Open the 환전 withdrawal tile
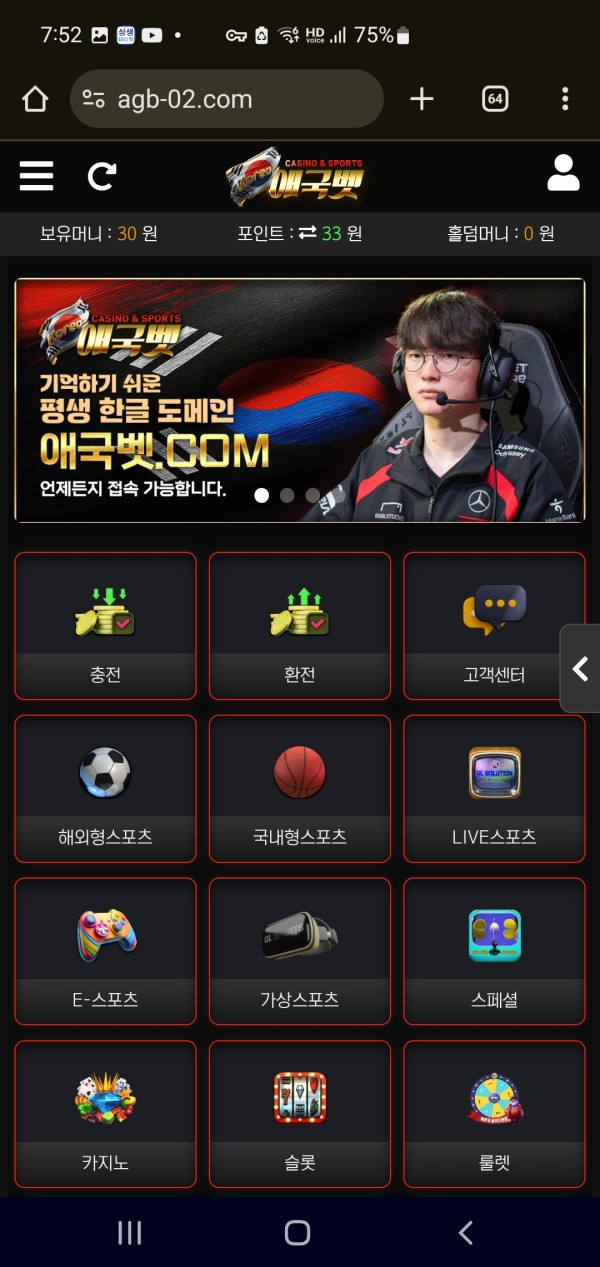The height and width of the screenshot is (1267, 600). pos(299,626)
